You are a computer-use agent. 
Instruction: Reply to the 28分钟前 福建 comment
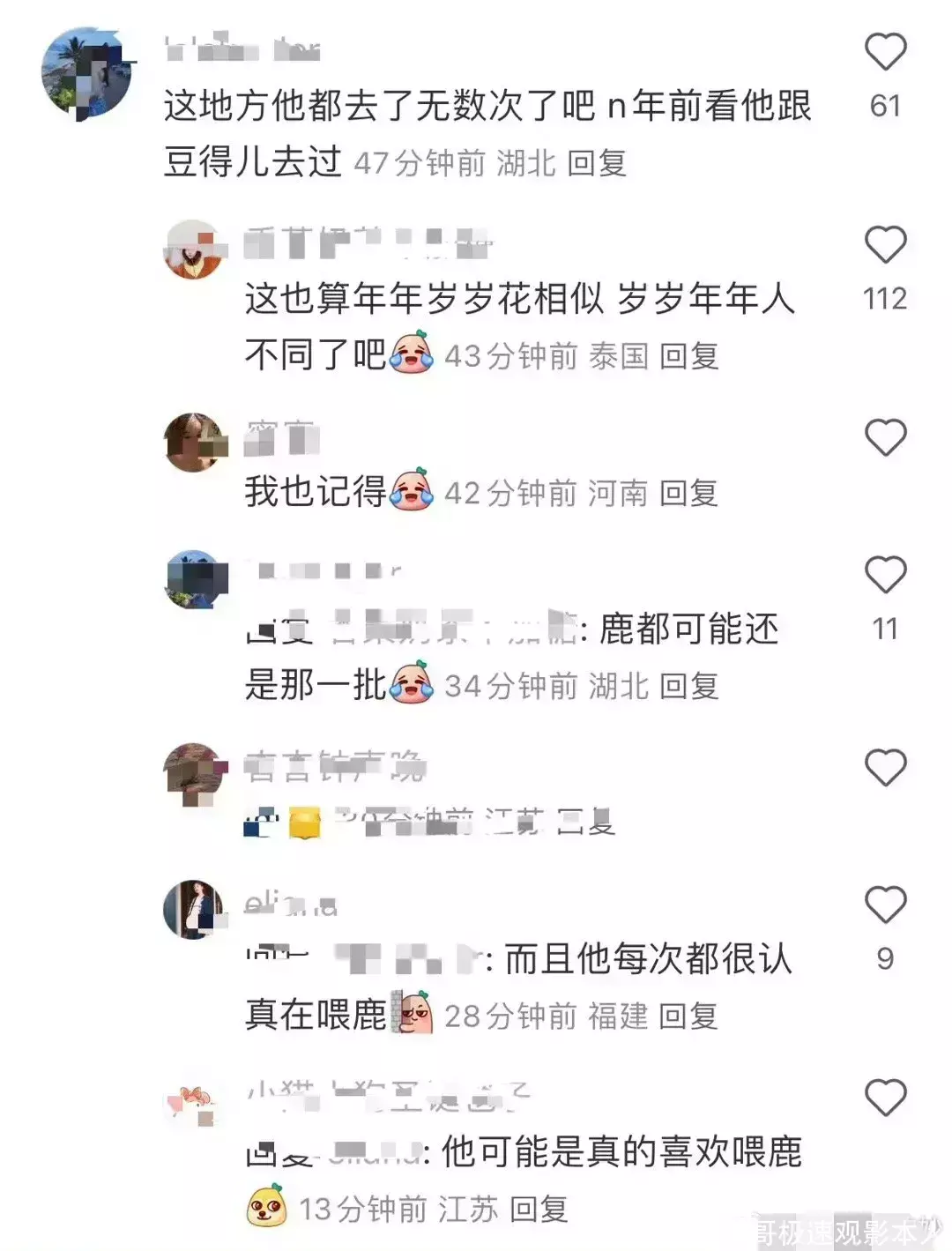688,1016
